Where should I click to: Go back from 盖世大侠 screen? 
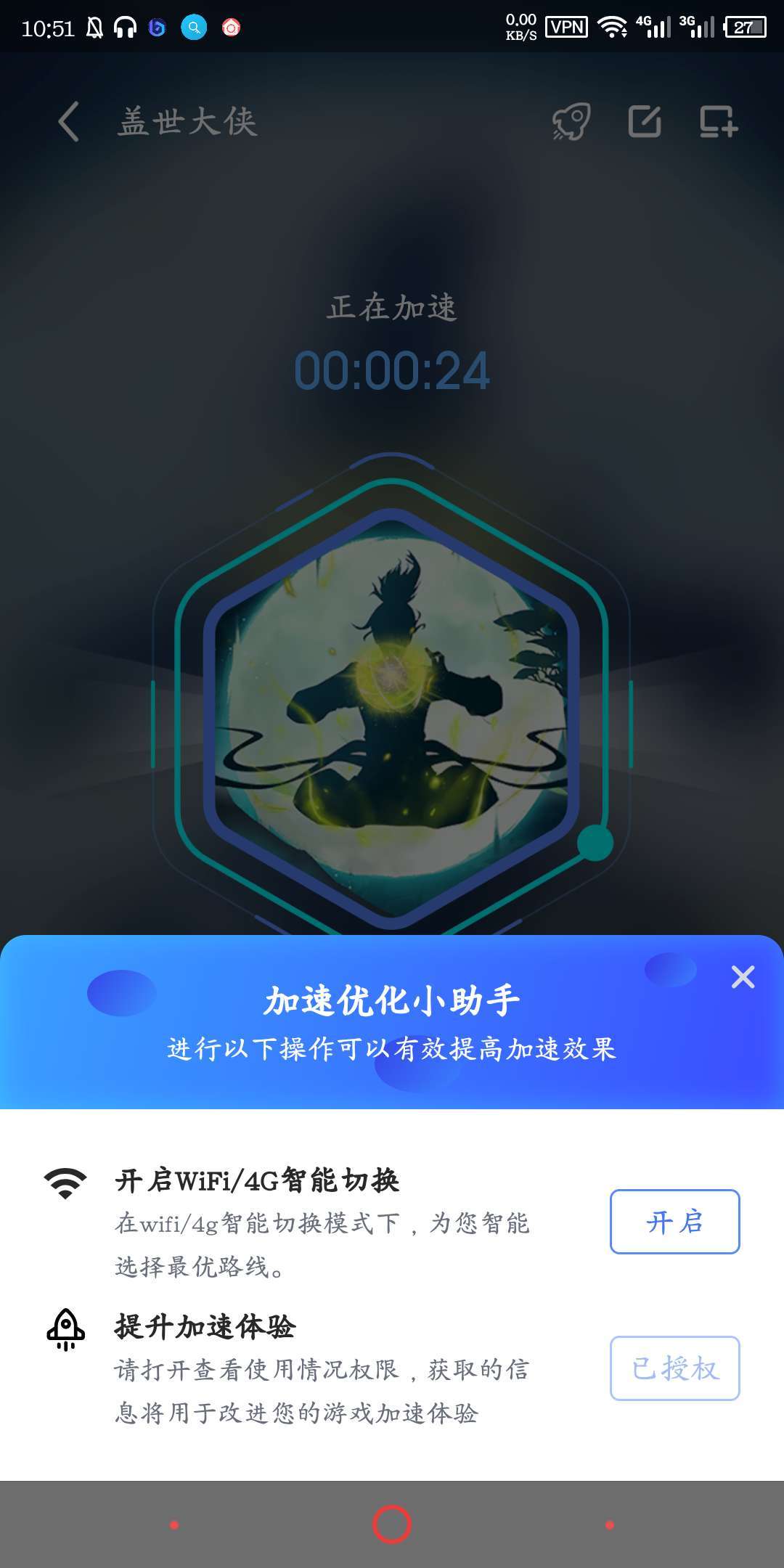[x=68, y=121]
